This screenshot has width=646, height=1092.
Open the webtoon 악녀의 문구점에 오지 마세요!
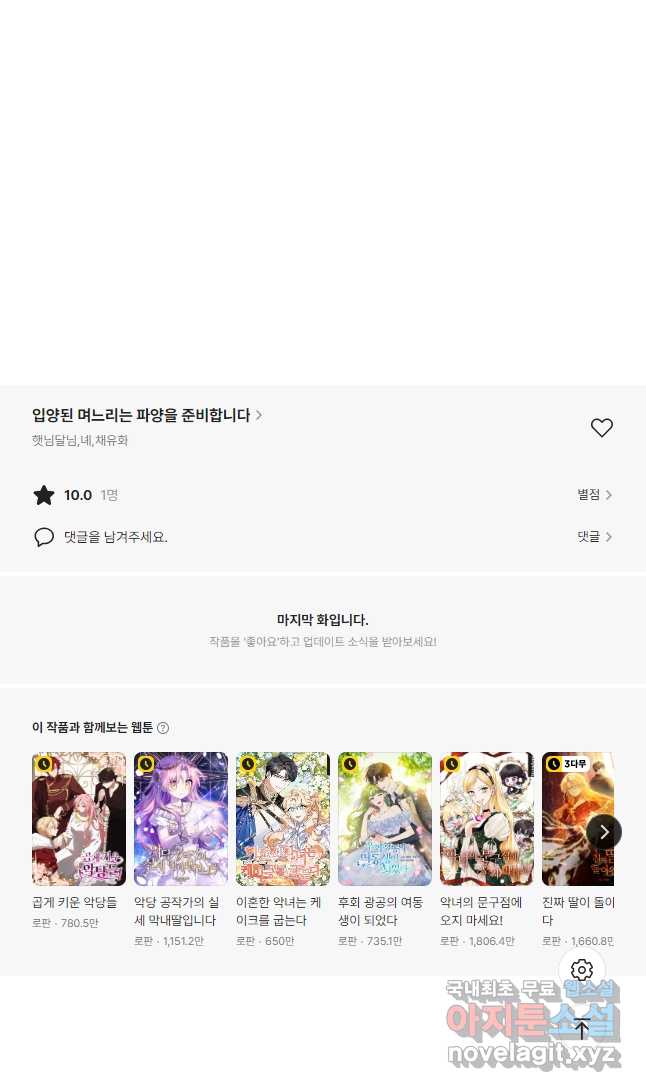click(487, 819)
